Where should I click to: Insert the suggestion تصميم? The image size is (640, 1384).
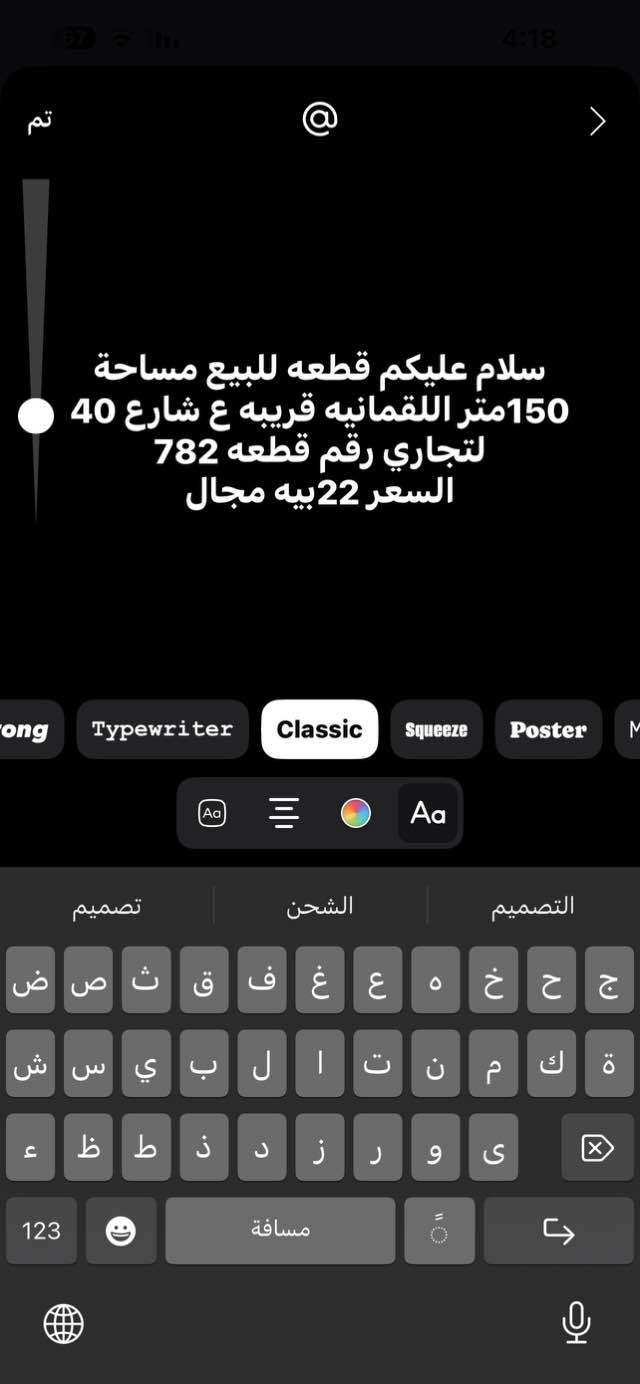coord(107,906)
